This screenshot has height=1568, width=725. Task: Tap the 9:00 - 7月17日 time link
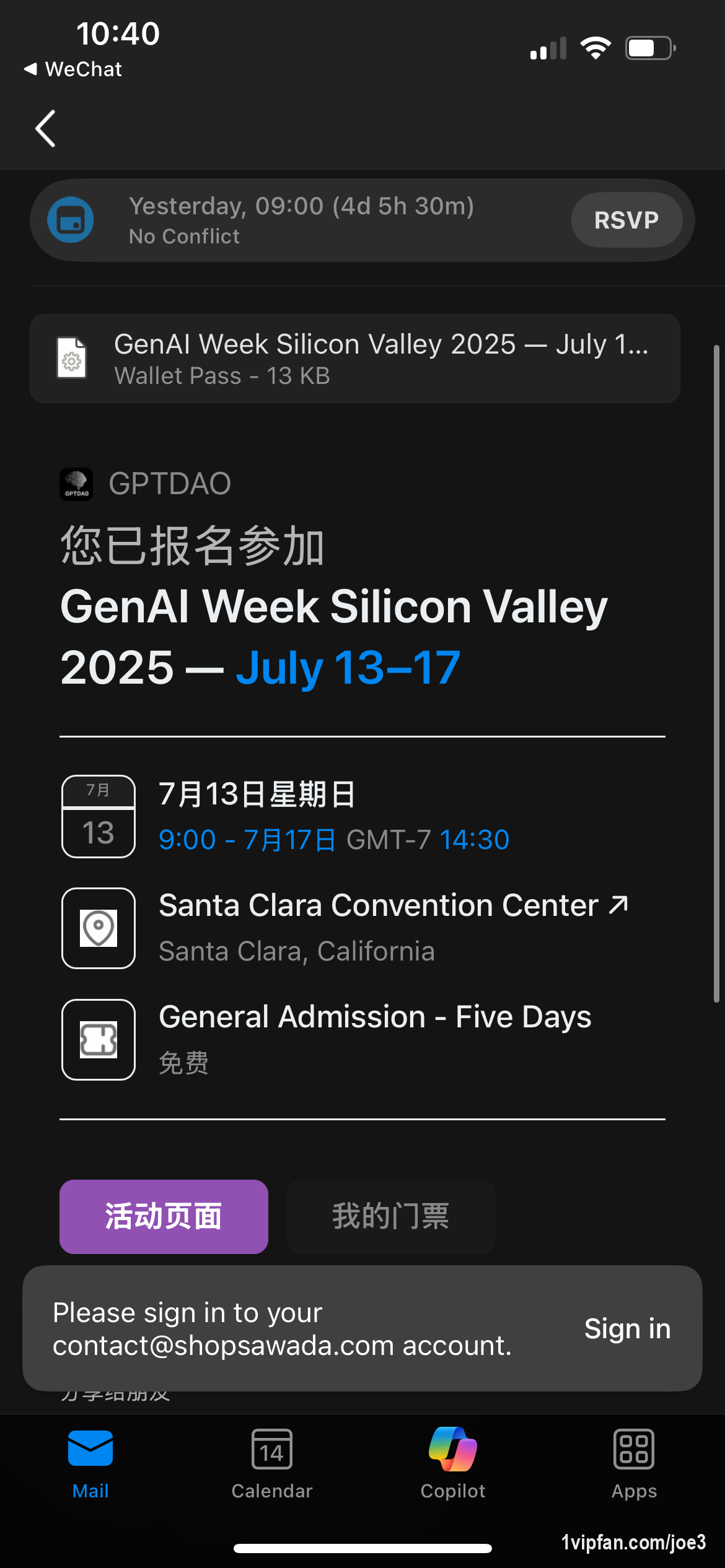tap(248, 840)
